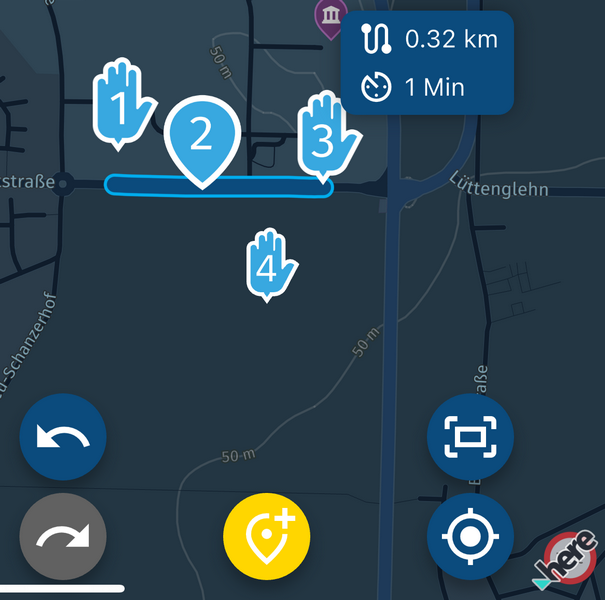Add a new waypoint marker
605x600 pixels.
tap(267, 537)
